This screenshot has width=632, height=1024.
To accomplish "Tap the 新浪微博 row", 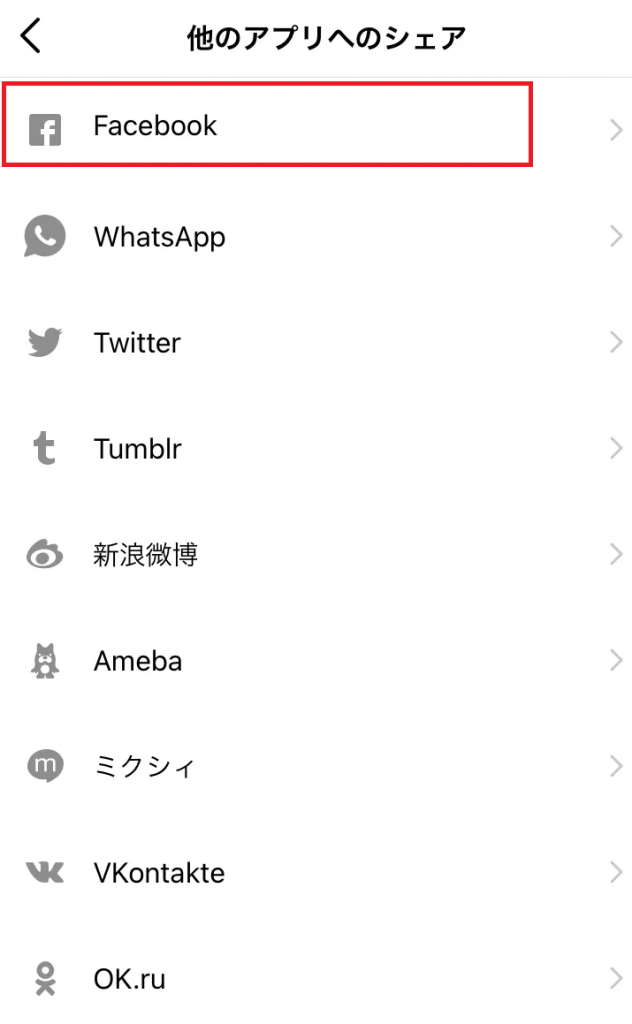I will coord(316,555).
